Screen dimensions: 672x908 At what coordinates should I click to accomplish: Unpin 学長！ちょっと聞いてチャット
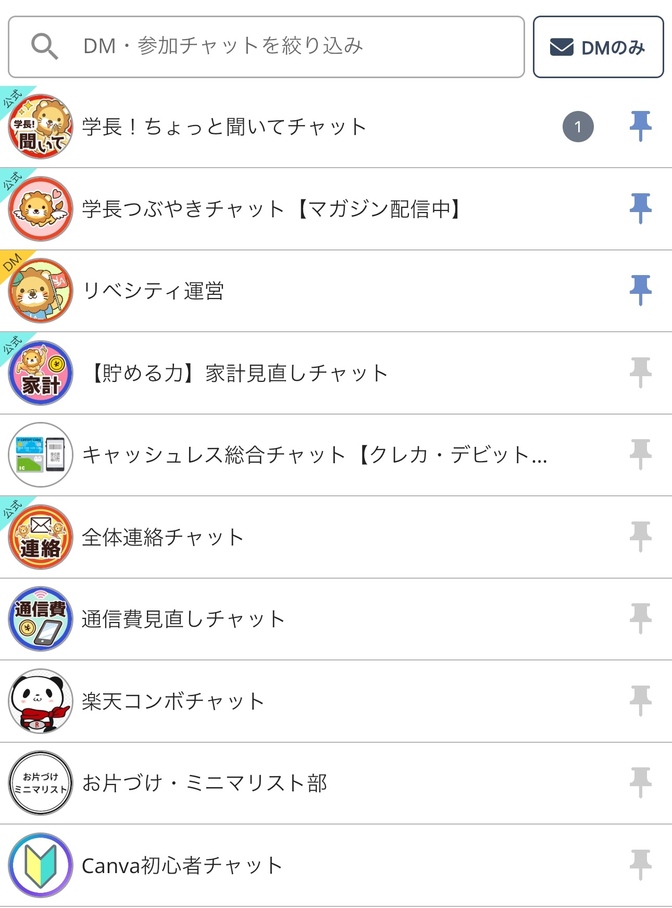point(640,127)
